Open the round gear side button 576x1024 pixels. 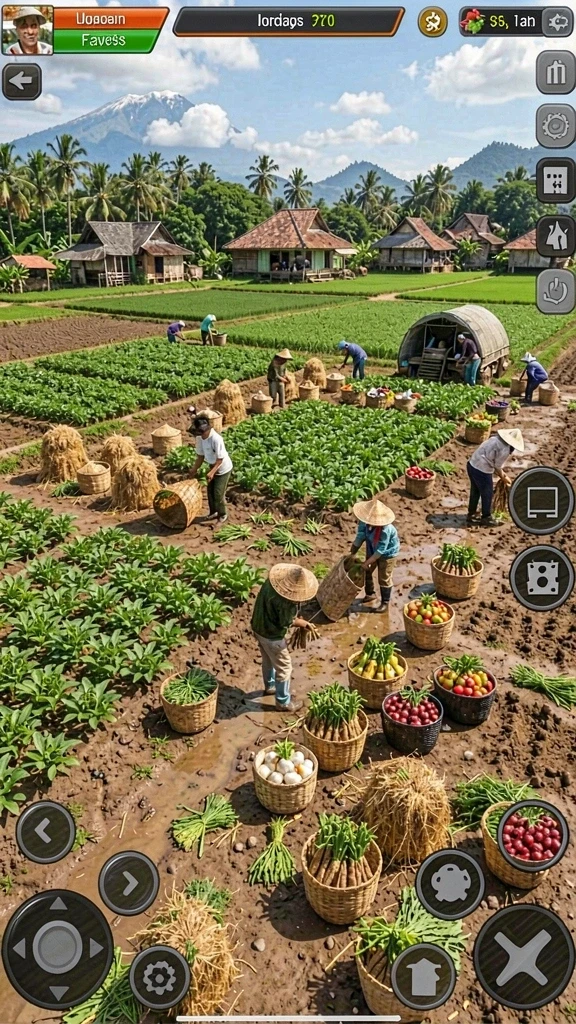tap(556, 126)
